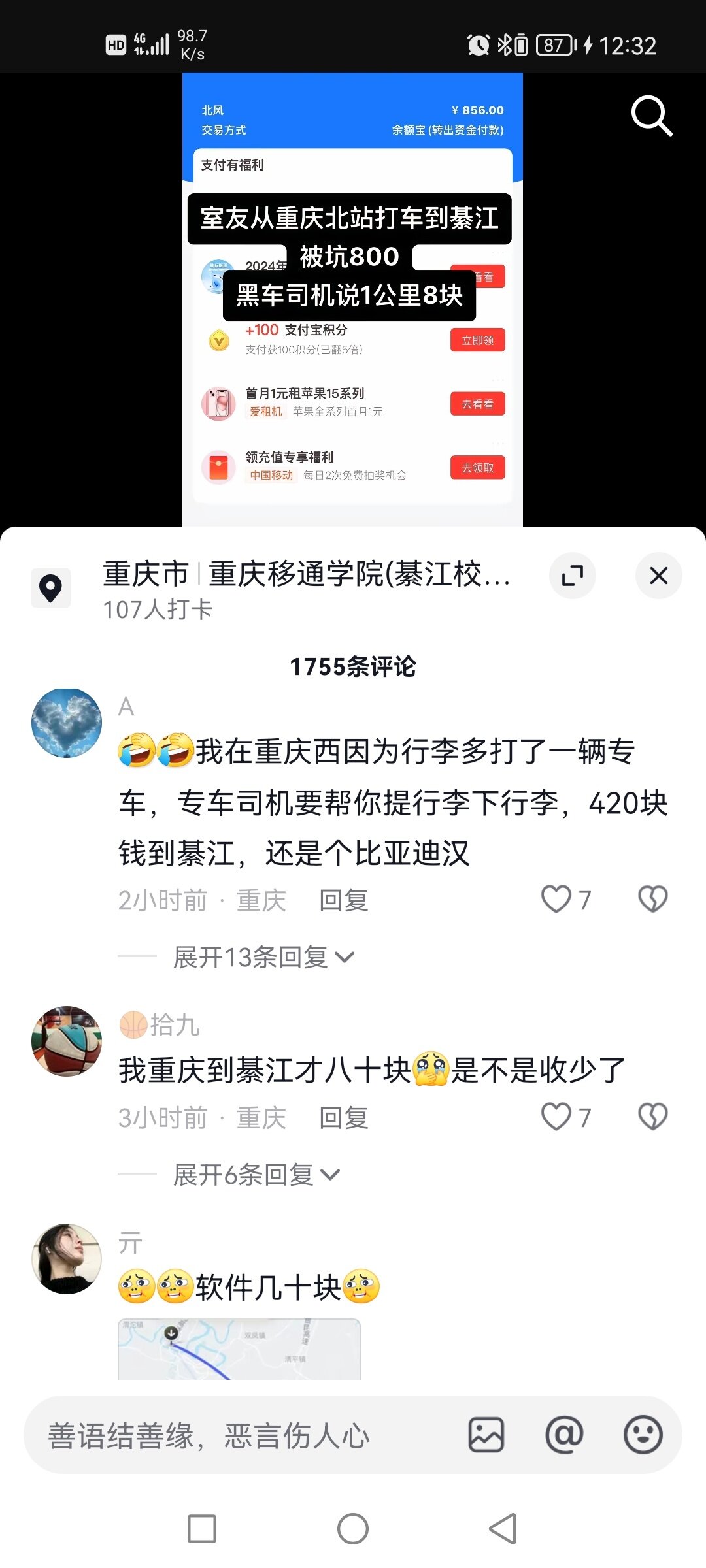Close the comments panel

pos(658,576)
